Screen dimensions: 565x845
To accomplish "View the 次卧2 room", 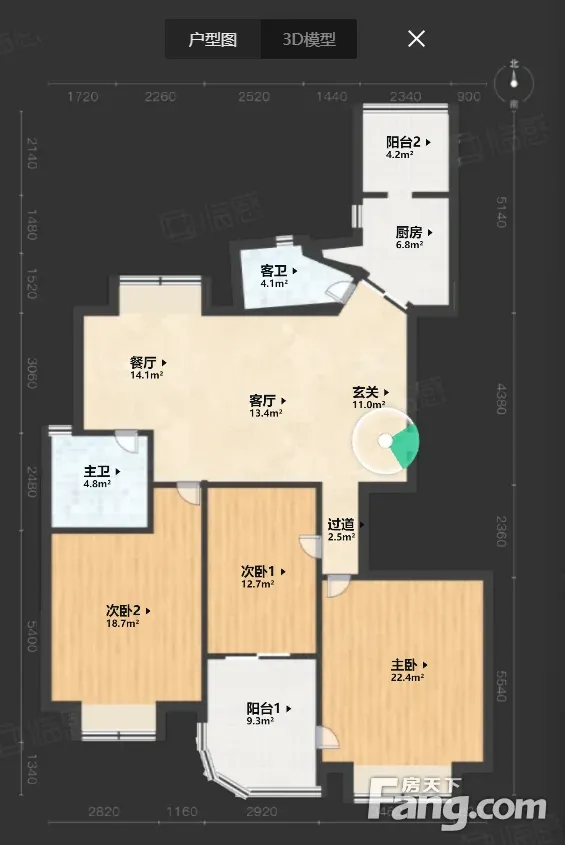I will click(128, 616).
